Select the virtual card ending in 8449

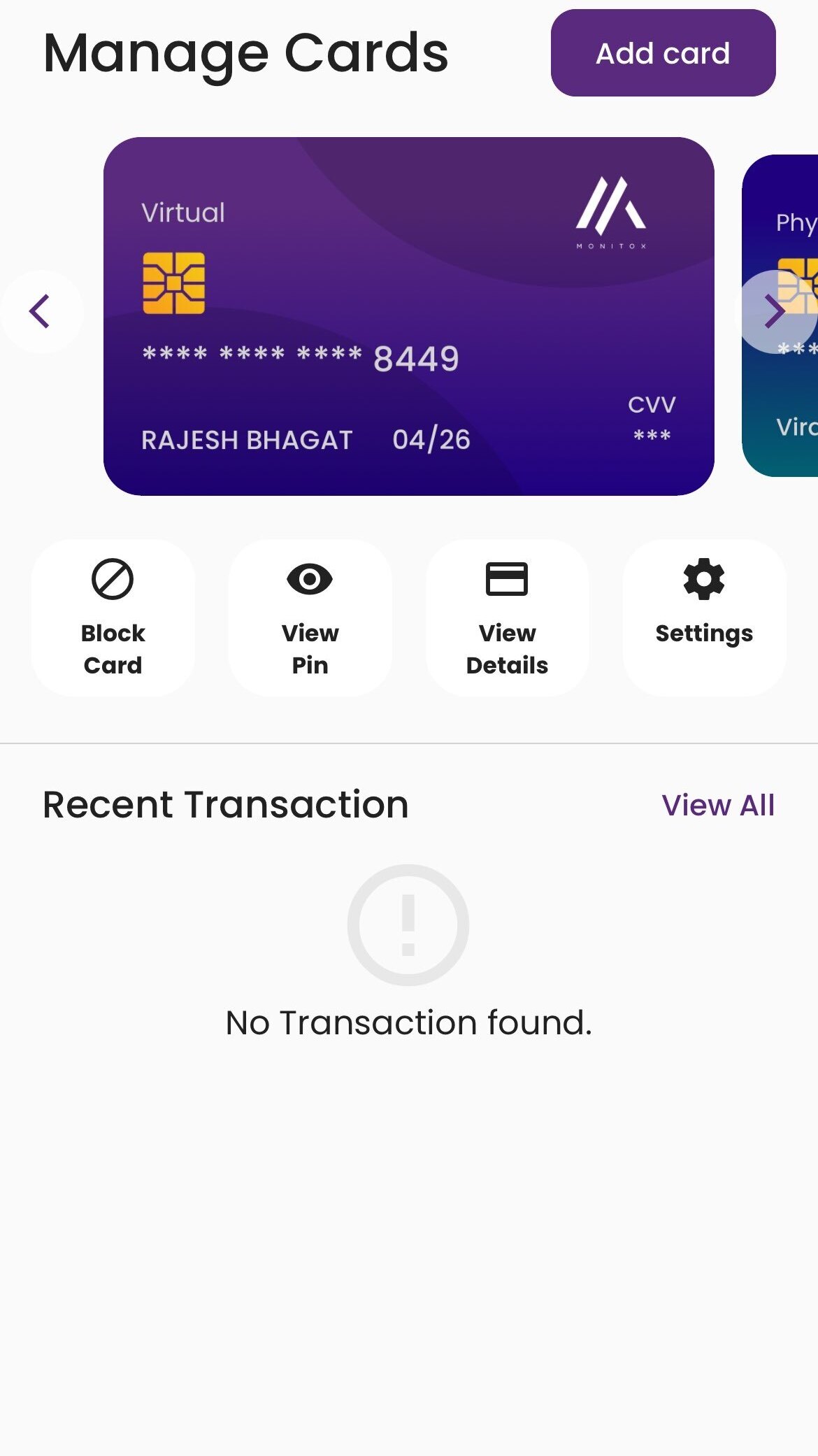click(x=409, y=316)
